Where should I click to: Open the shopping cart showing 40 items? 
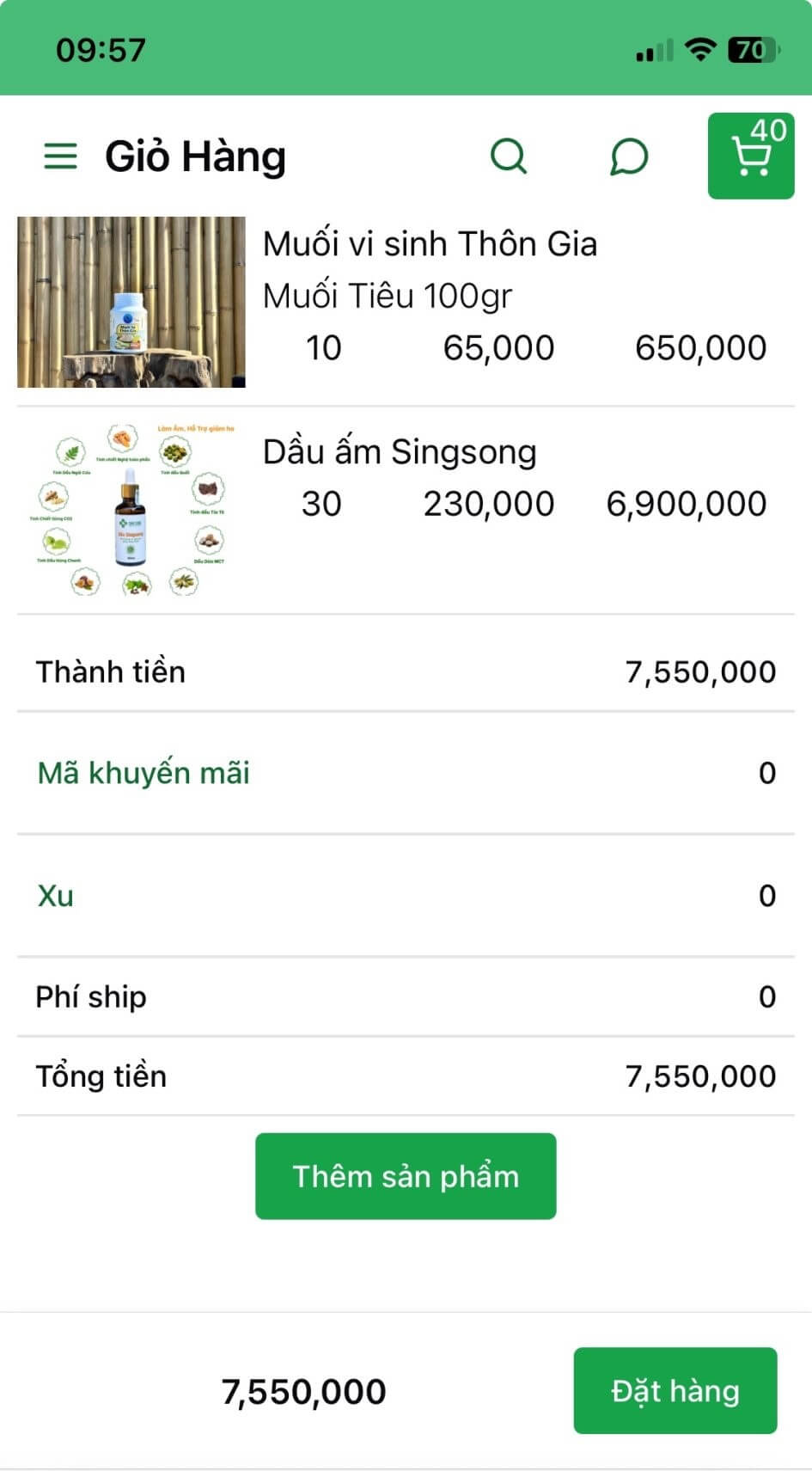[x=751, y=158]
